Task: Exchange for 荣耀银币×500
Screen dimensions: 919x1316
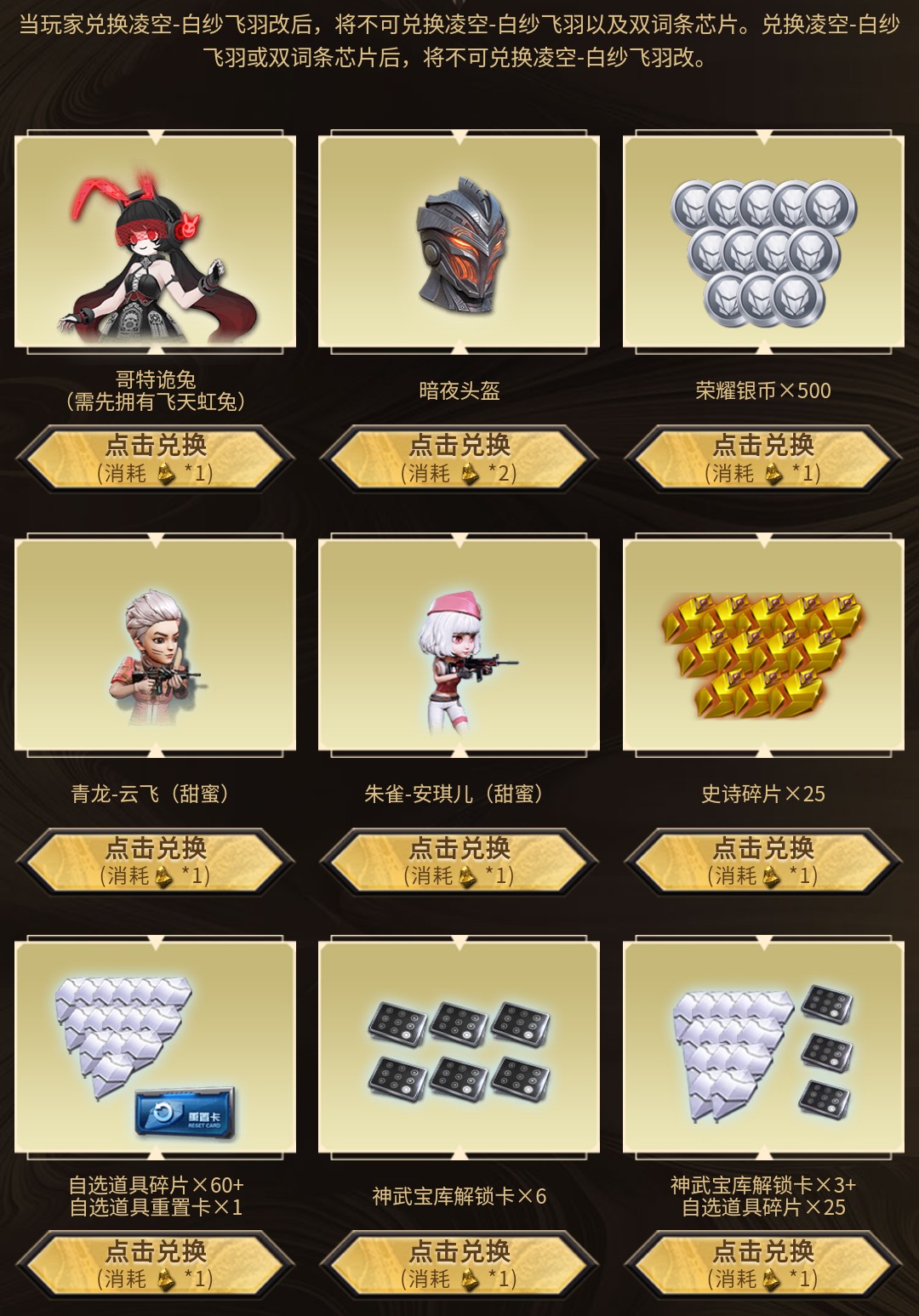Action: [763, 458]
